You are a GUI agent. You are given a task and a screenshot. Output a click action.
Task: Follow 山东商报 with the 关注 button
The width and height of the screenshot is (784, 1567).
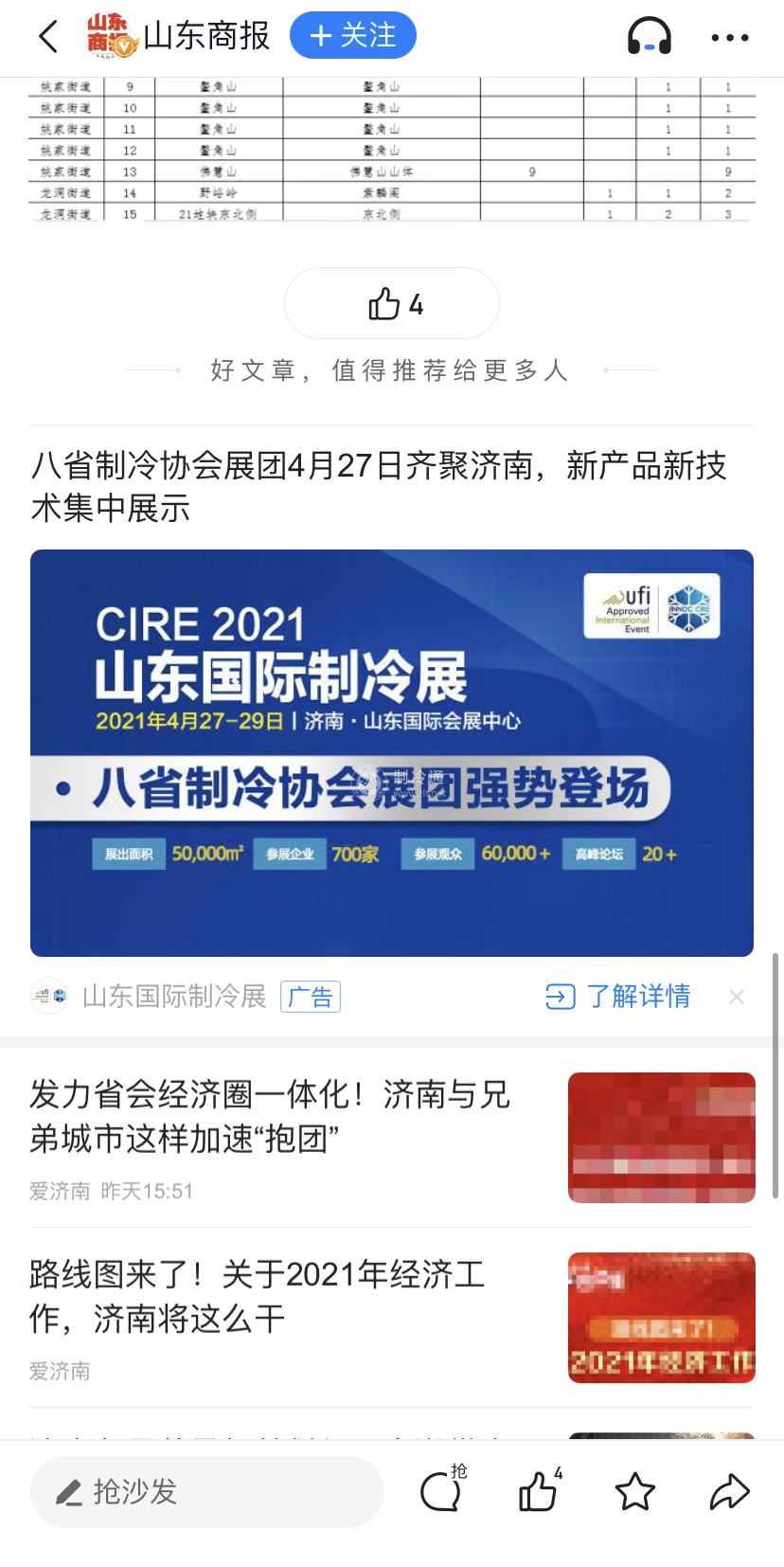tap(353, 36)
